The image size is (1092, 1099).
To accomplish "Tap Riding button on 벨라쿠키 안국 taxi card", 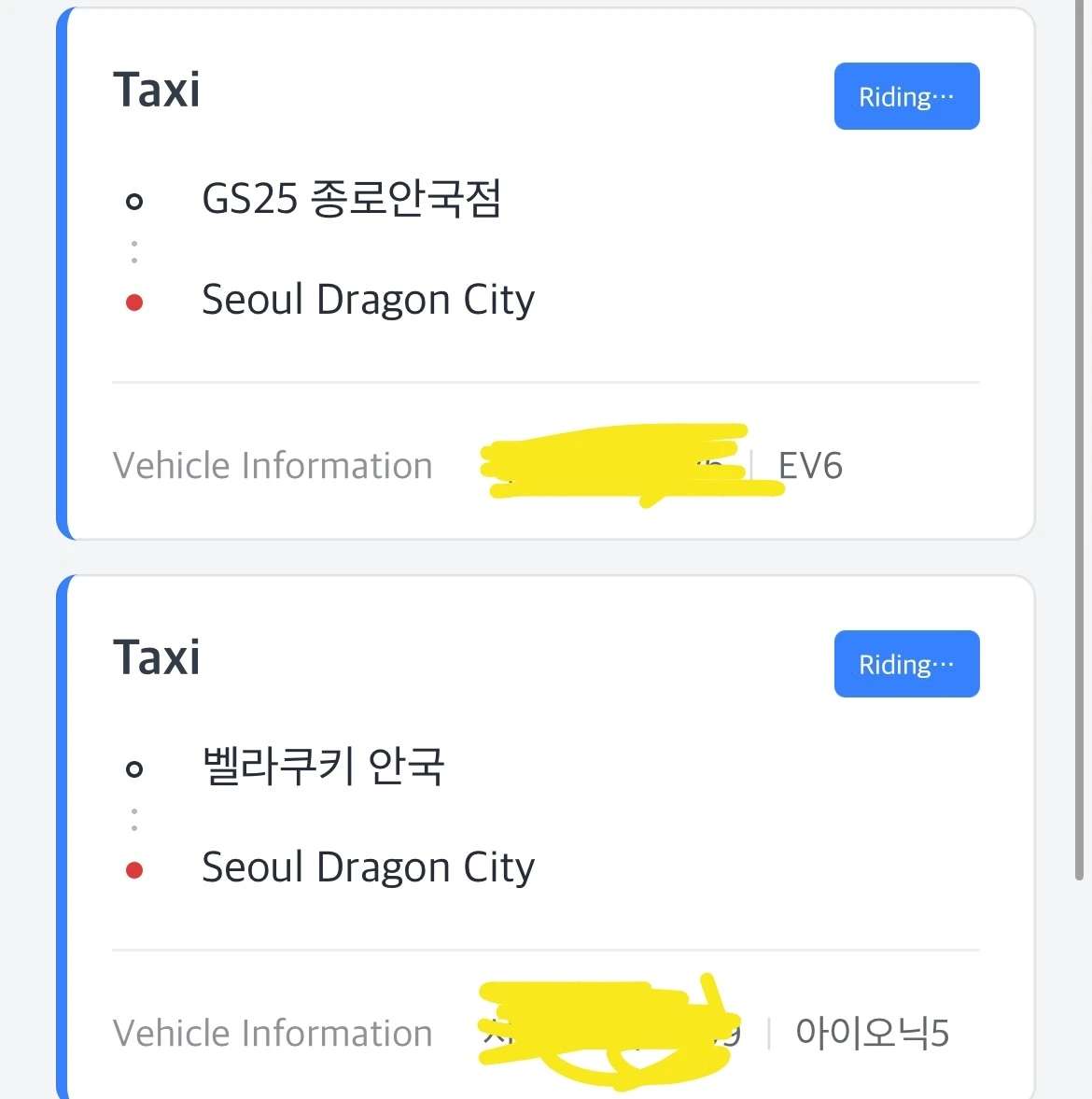I will [x=906, y=664].
